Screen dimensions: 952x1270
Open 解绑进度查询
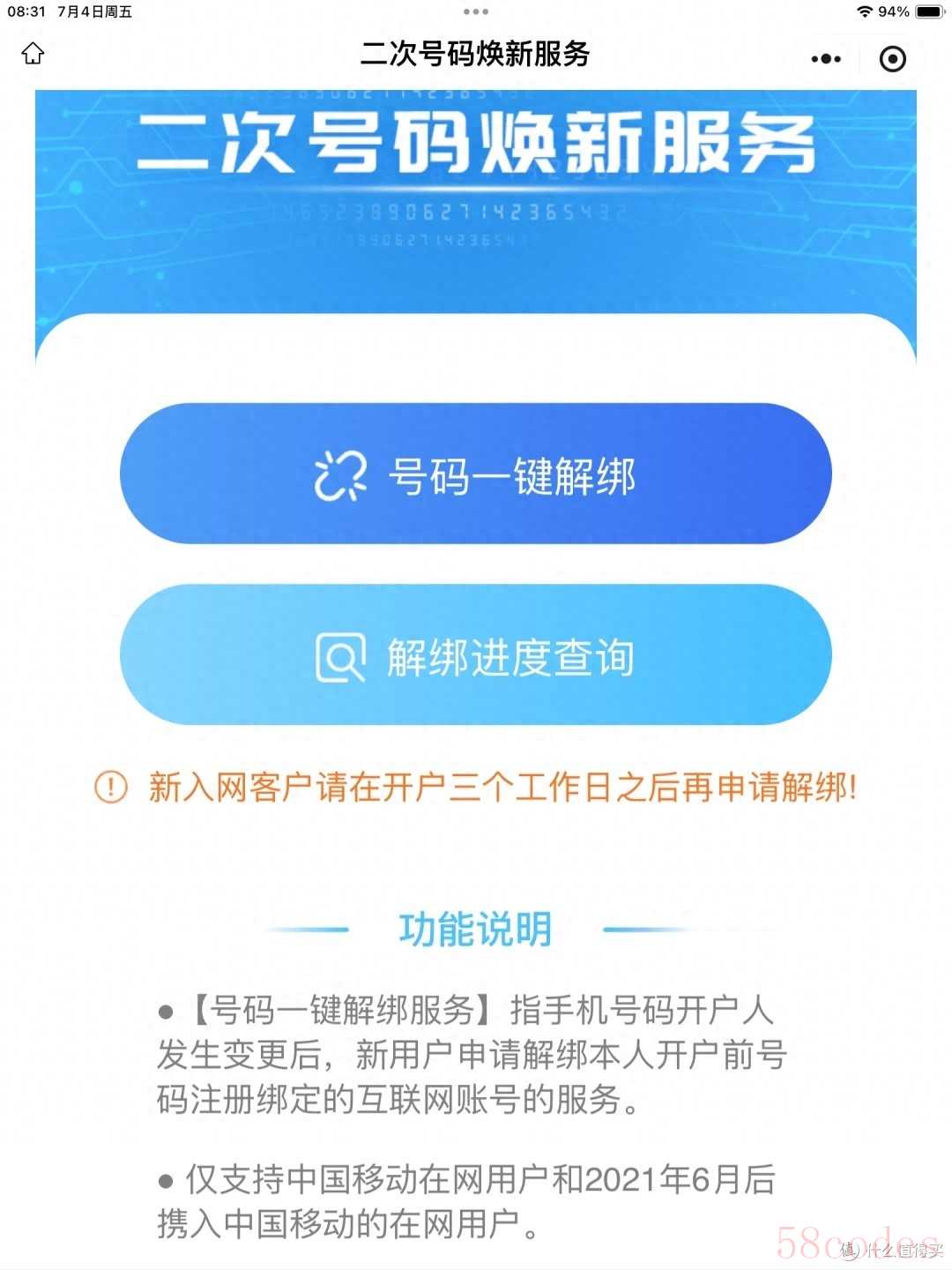pyautogui.click(x=476, y=656)
